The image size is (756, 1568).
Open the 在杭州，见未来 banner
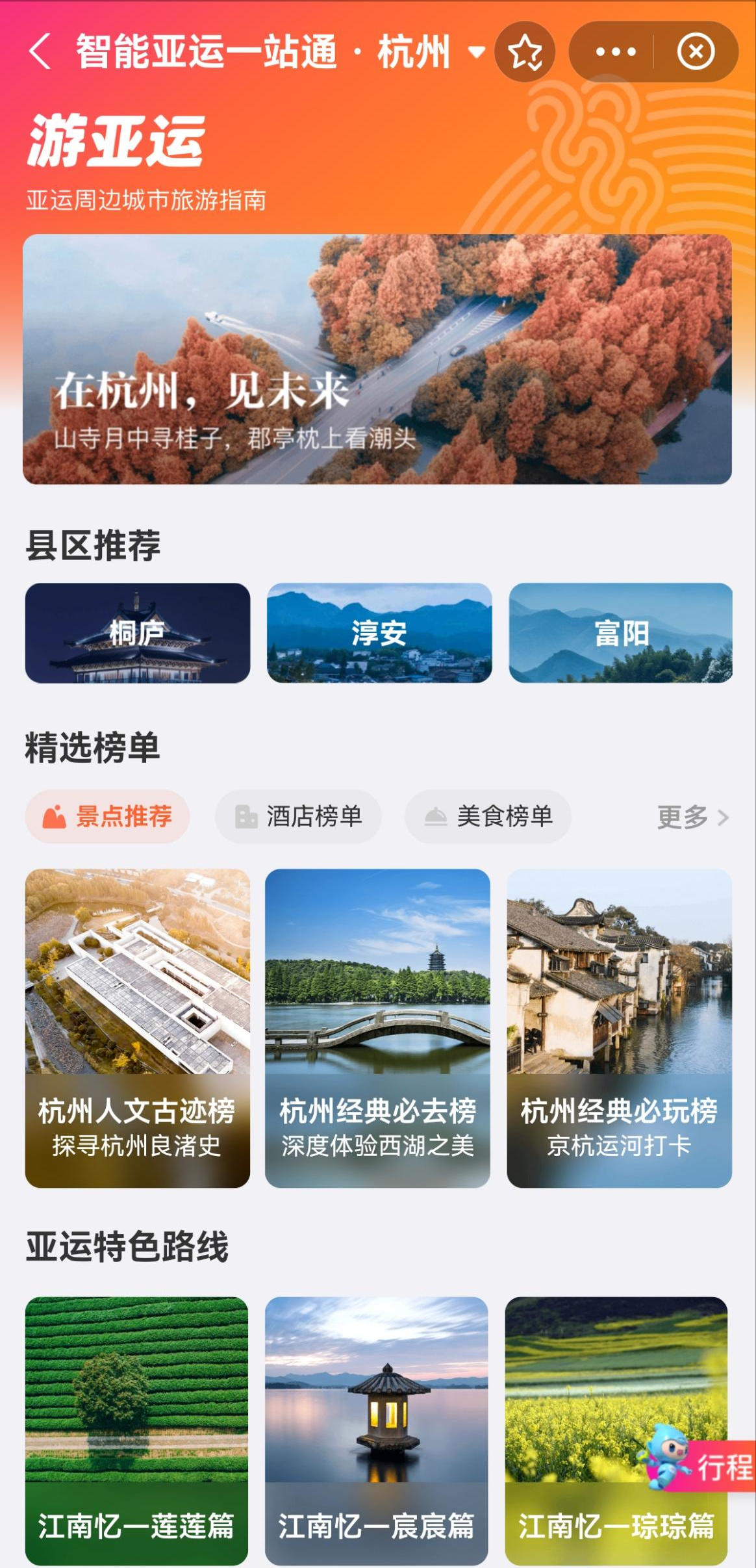[x=377, y=359]
